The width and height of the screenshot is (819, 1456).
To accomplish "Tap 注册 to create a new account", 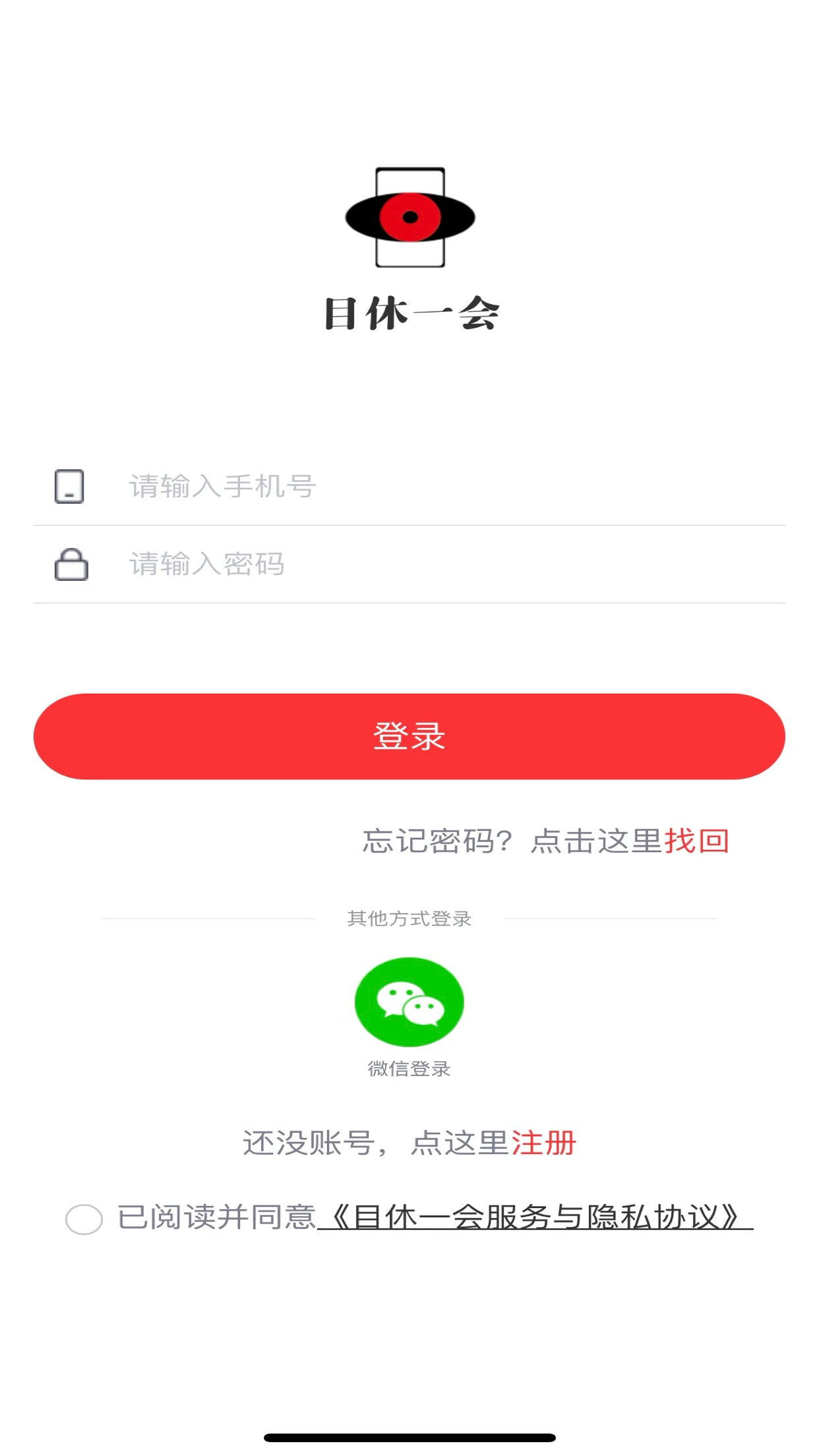I will click(544, 1141).
